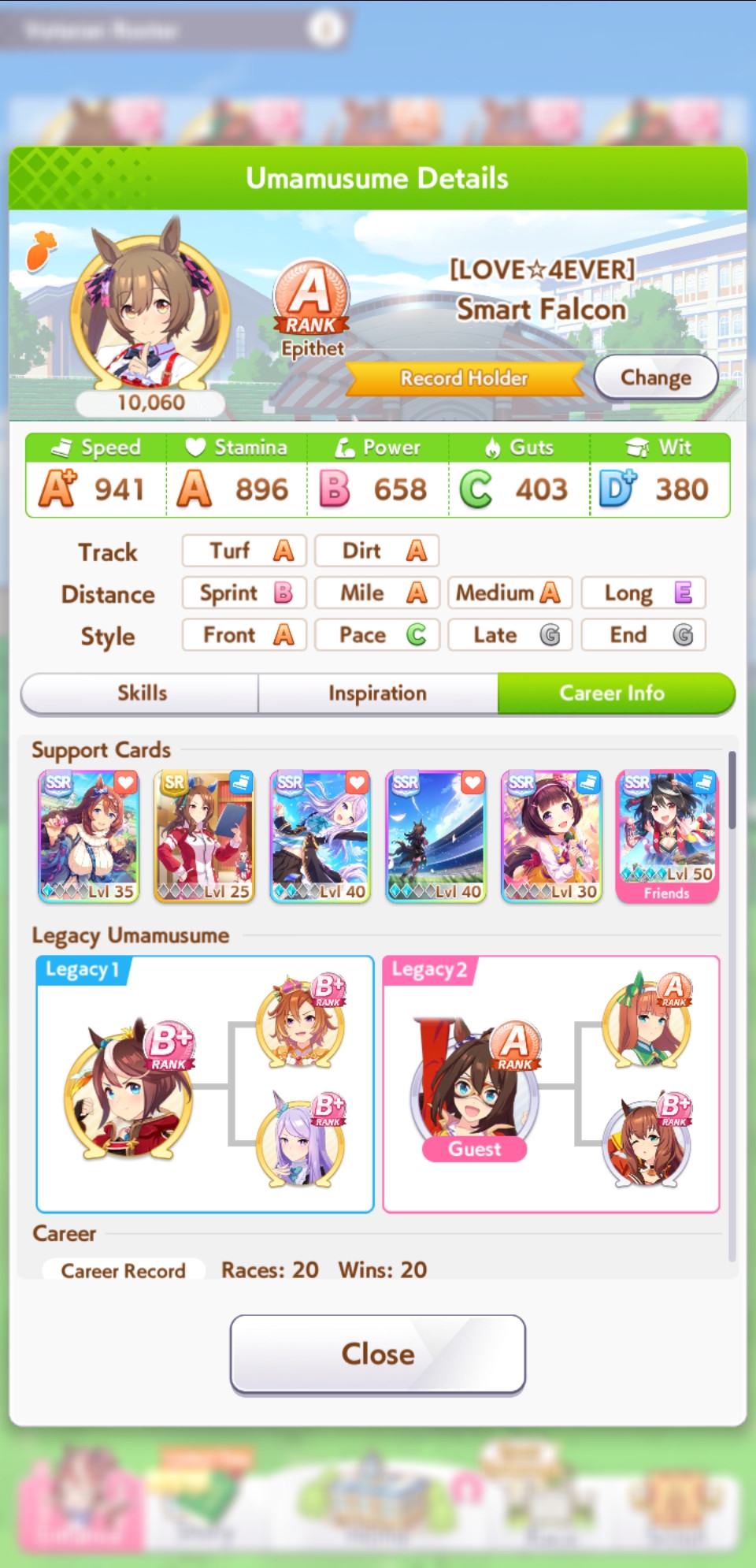The height and width of the screenshot is (1568, 756).
Task: Close the Umamusume Details dialog
Action: click(x=378, y=1354)
